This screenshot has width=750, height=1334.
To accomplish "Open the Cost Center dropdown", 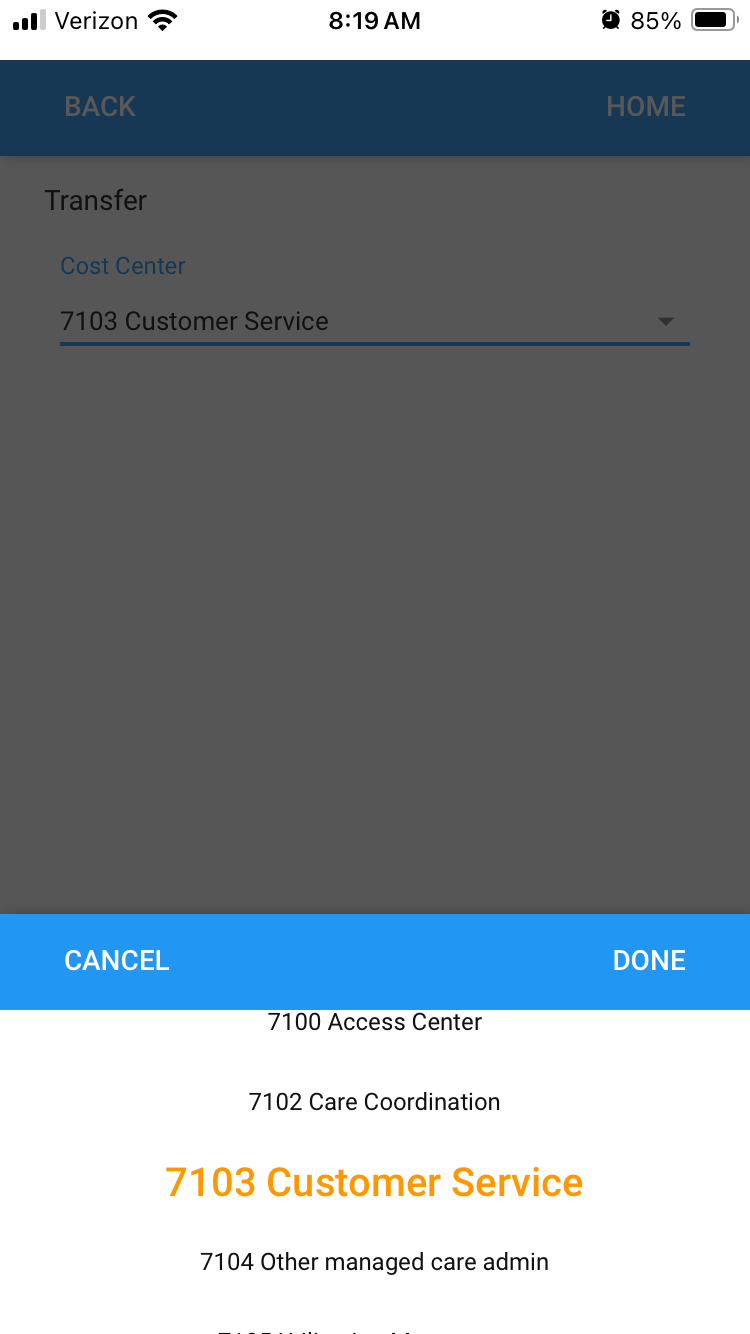I will click(374, 321).
